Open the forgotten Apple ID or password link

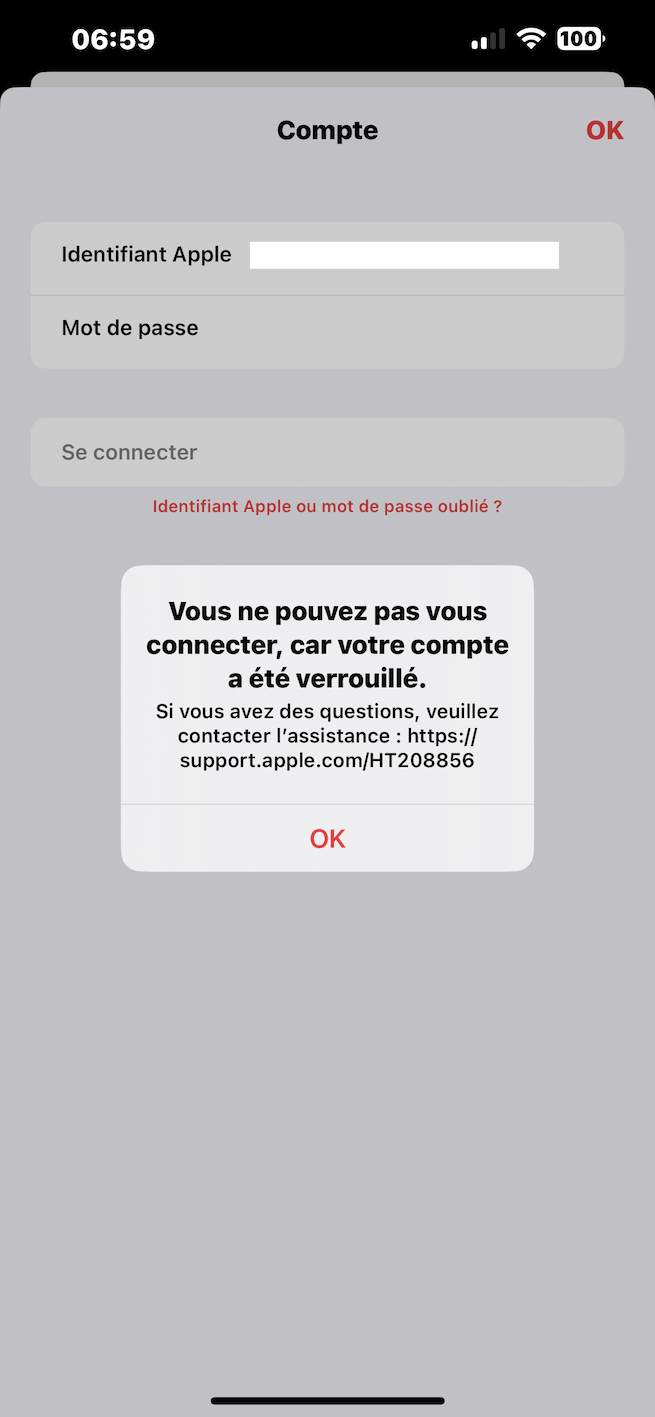pyautogui.click(x=327, y=507)
